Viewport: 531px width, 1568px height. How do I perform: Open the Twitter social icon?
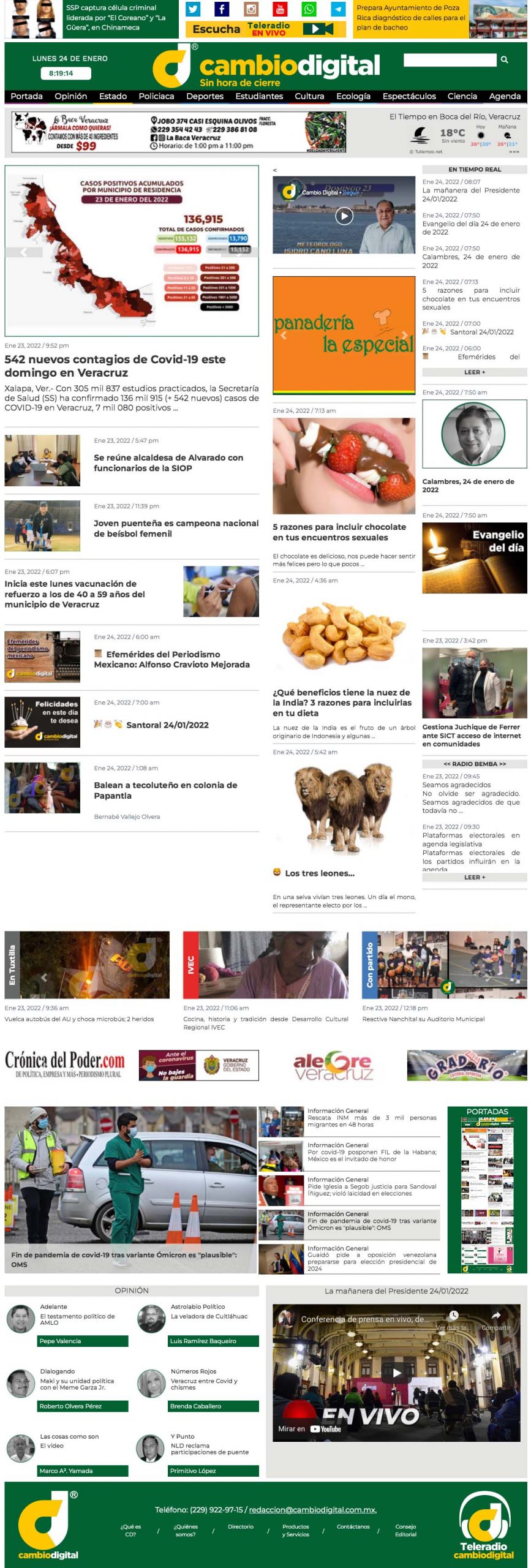(192, 9)
